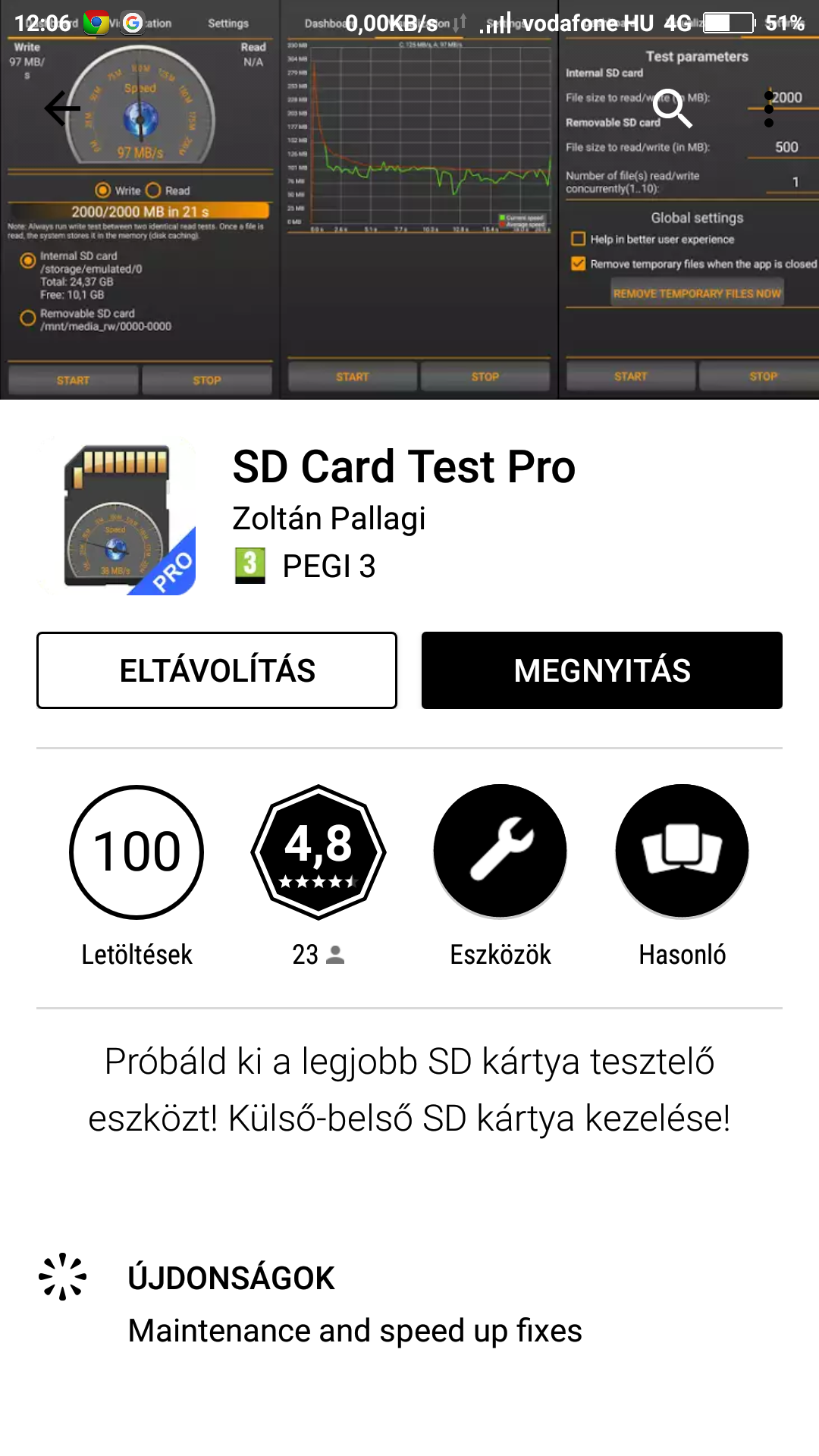Screen dimensions: 819x1456
Task: Open the search magnifier icon
Action: [672, 108]
